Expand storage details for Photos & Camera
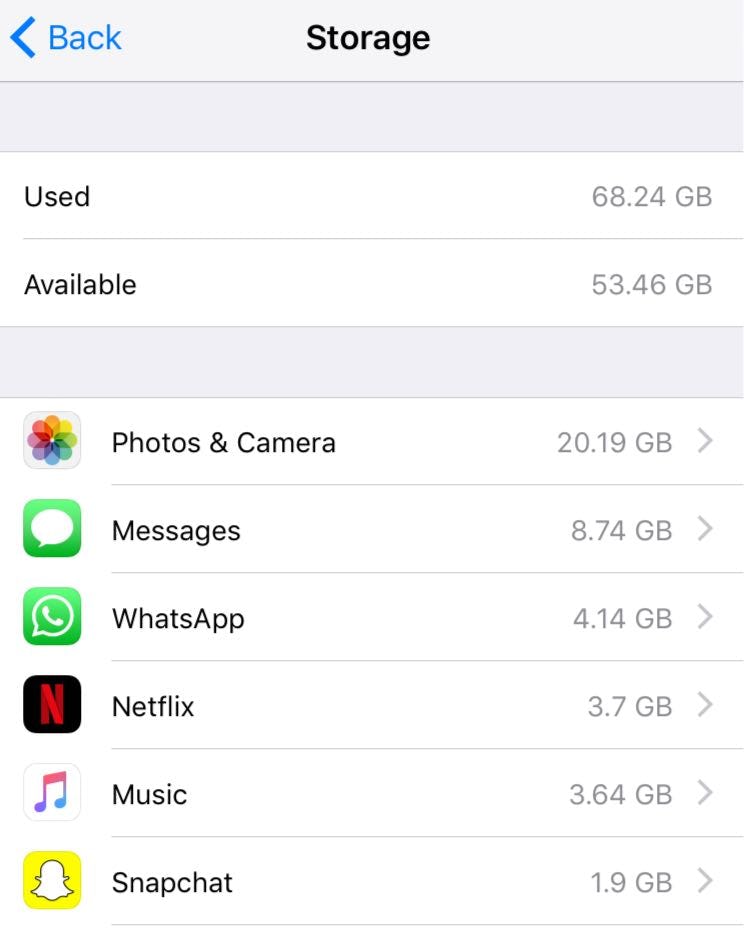Image resolution: width=744 pixels, height=931 pixels. click(707, 441)
